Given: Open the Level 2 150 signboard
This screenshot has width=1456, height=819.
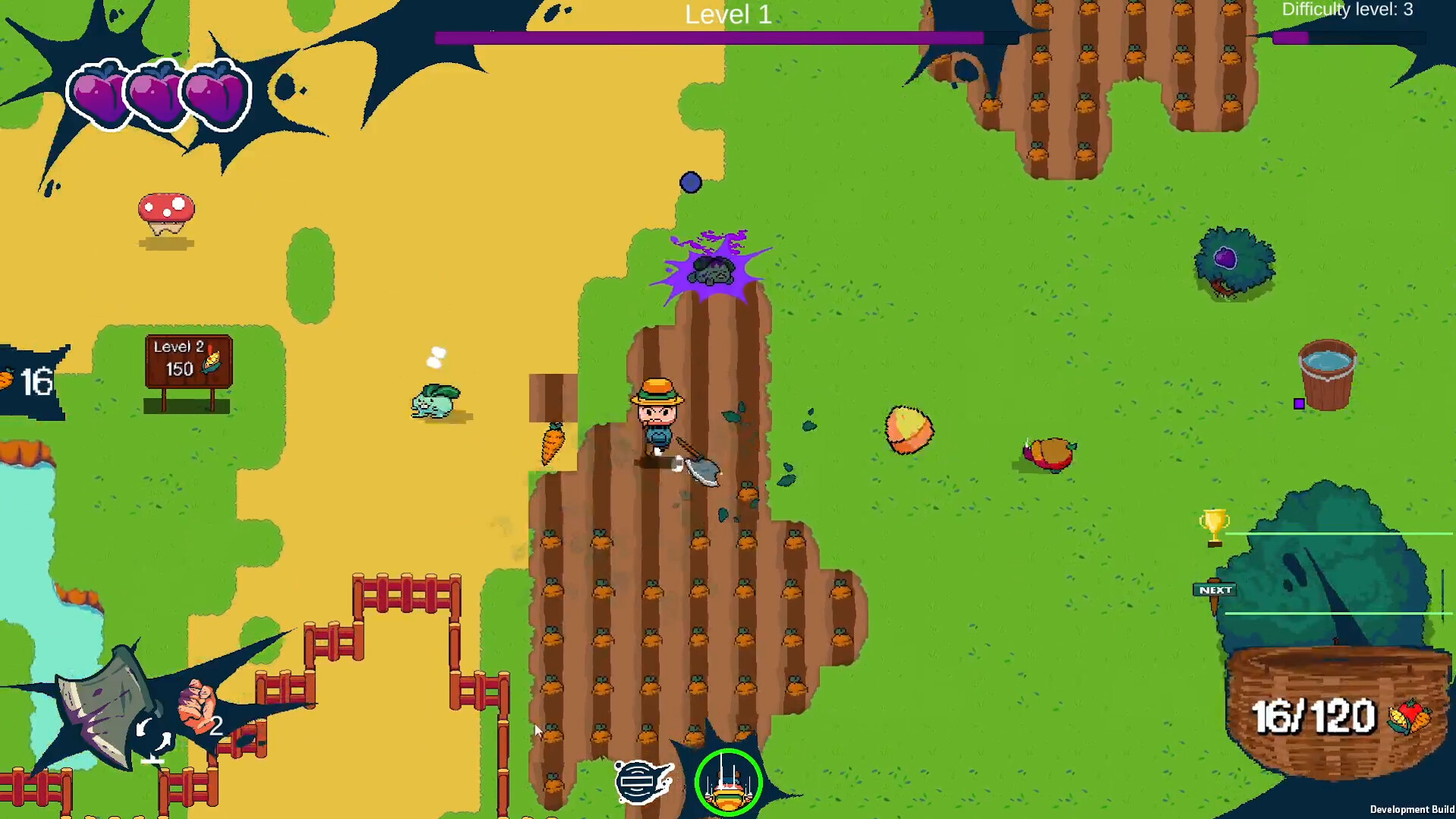Looking at the screenshot, I should (x=188, y=361).
